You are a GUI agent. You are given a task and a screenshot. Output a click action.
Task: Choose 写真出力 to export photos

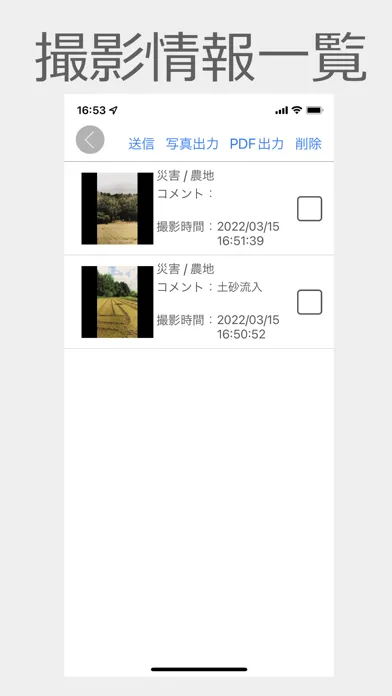(x=192, y=144)
